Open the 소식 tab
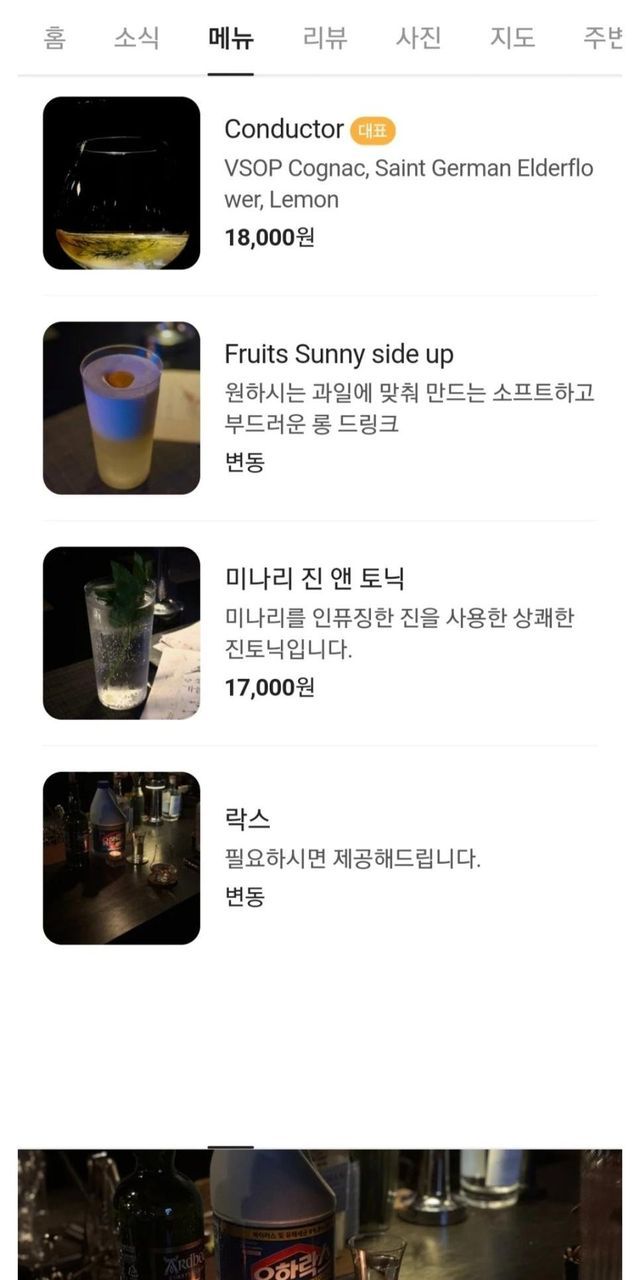 click(x=136, y=39)
